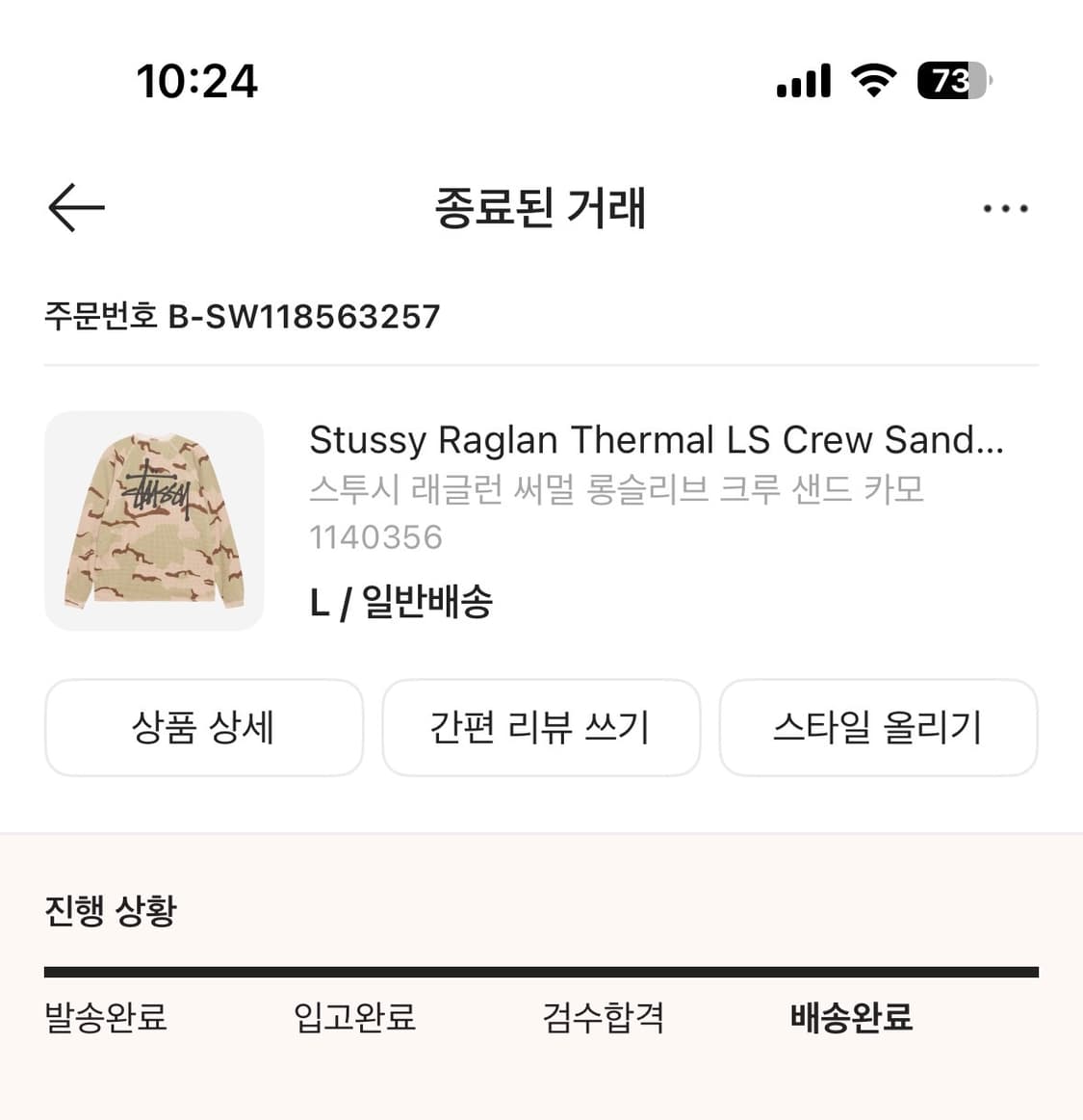Tap the Wi-Fi icon in status bar

pyautogui.click(x=873, y=82)
